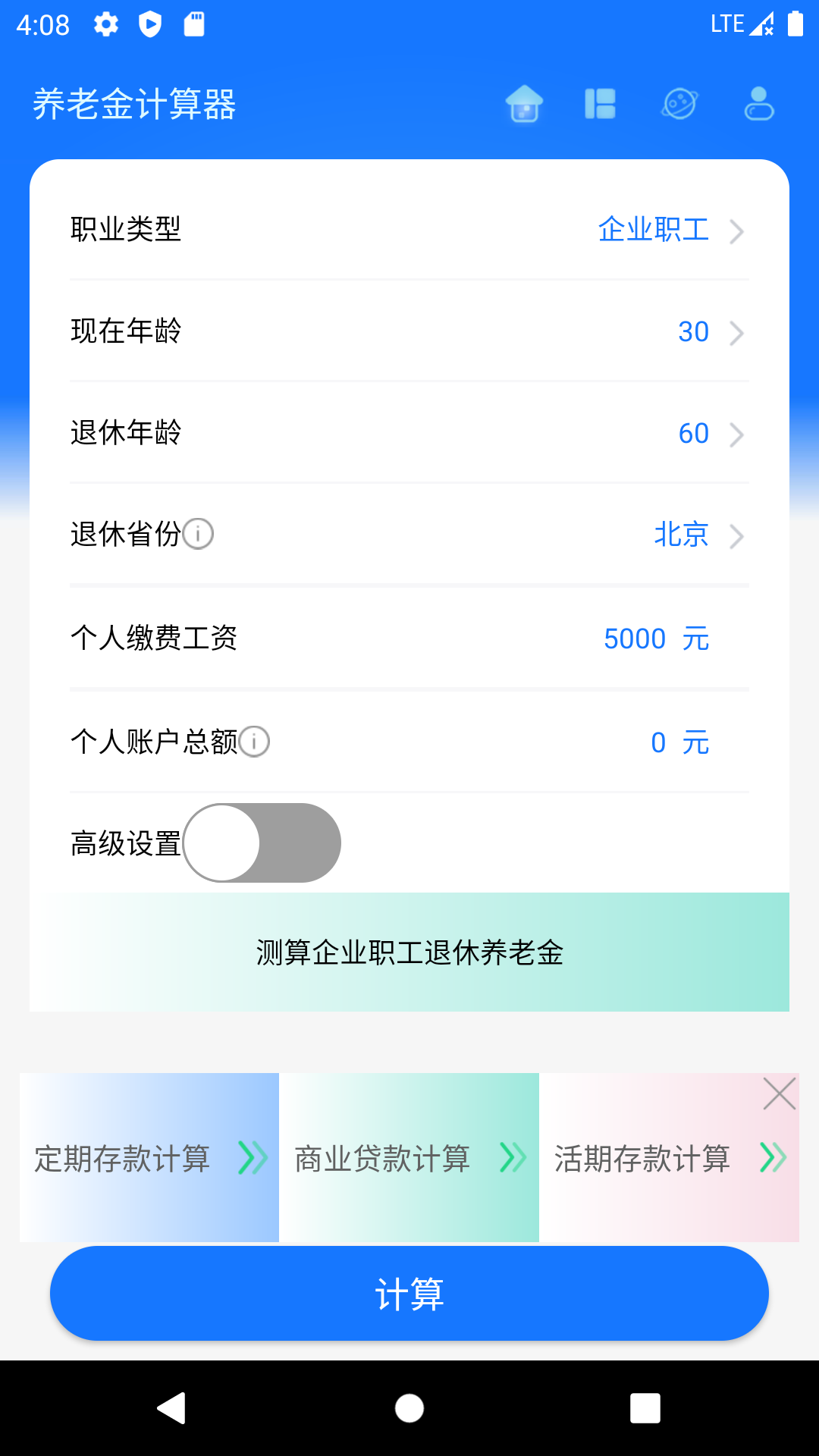This screenshot has width=819, height=1456.
Task: Open the 定期存款计算 shortcut
Action: point(122,1158)
